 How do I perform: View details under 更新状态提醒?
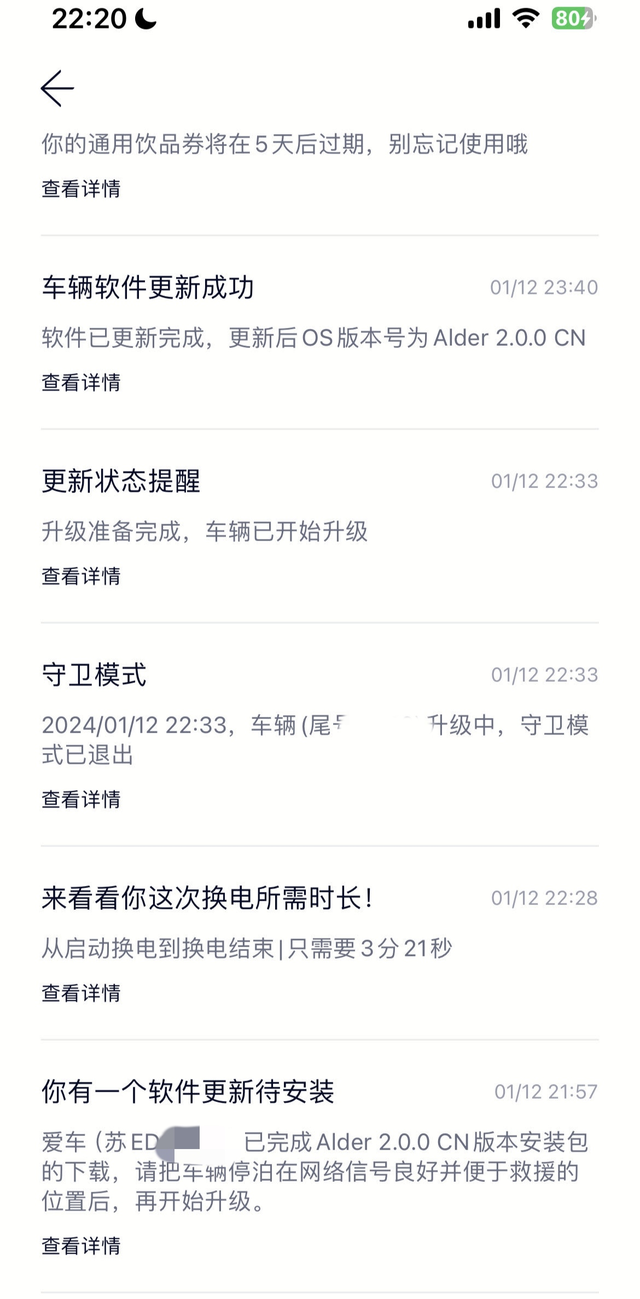coord(81,576)
